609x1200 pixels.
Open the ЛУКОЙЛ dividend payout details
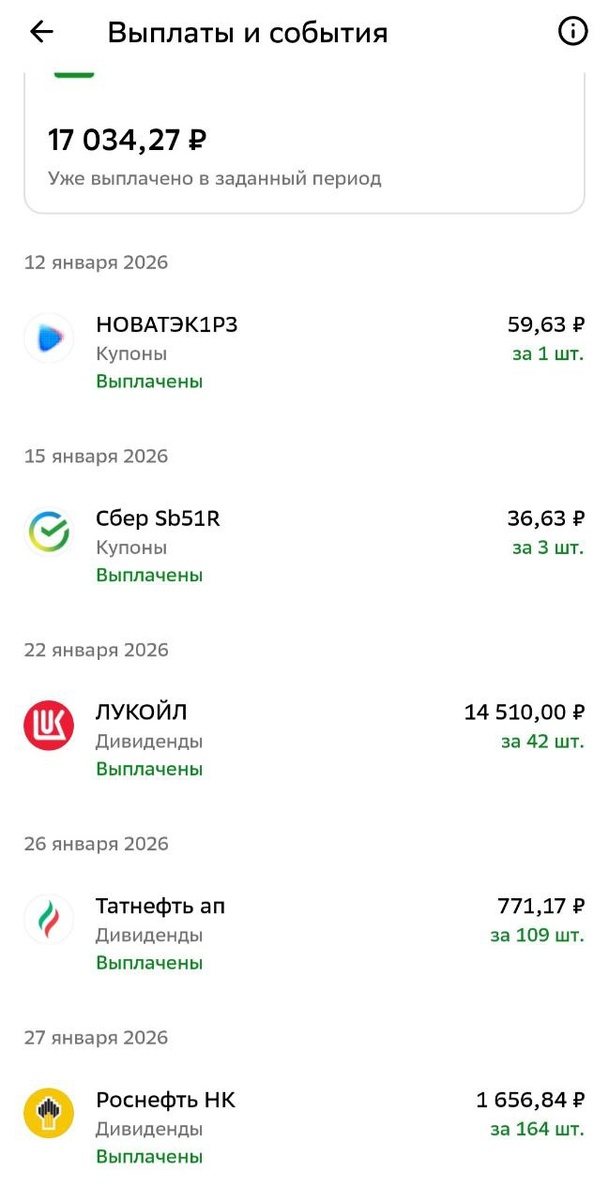coord(304,740)
